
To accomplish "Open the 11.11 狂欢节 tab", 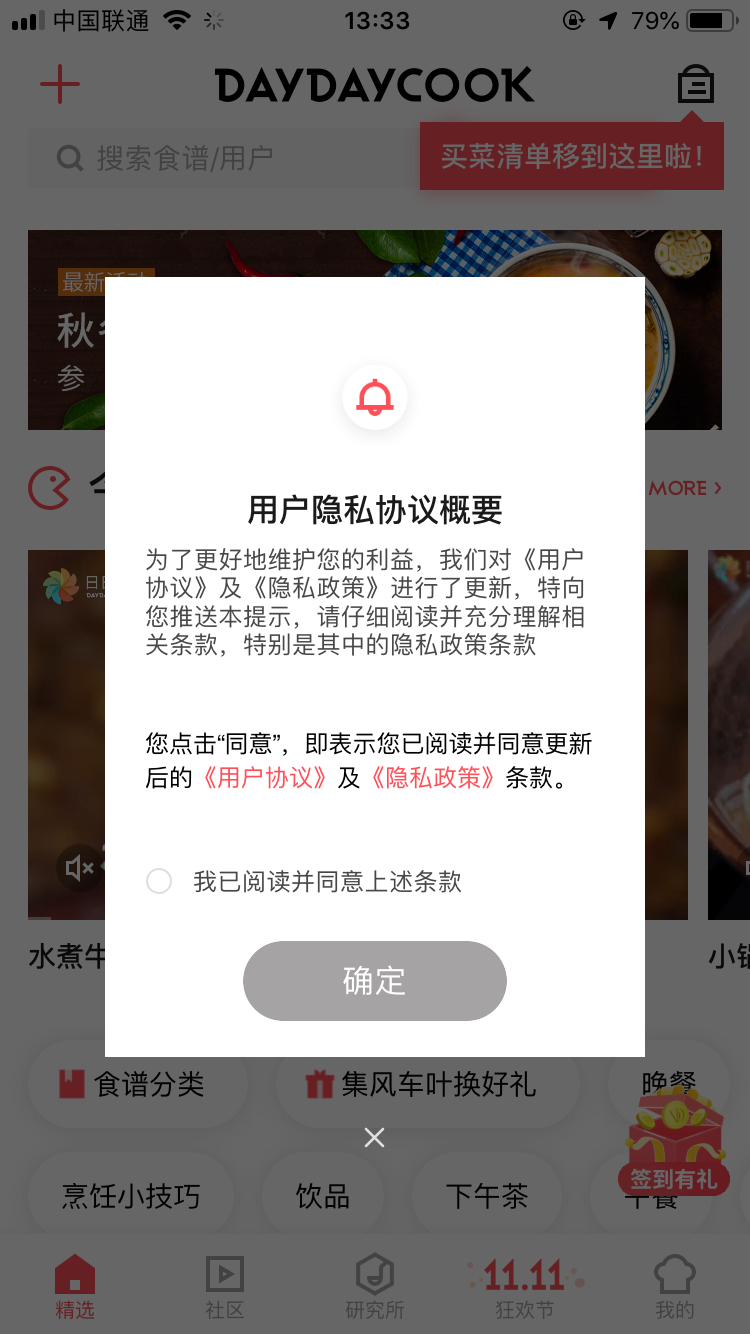I will click(x=525, y=1288).
